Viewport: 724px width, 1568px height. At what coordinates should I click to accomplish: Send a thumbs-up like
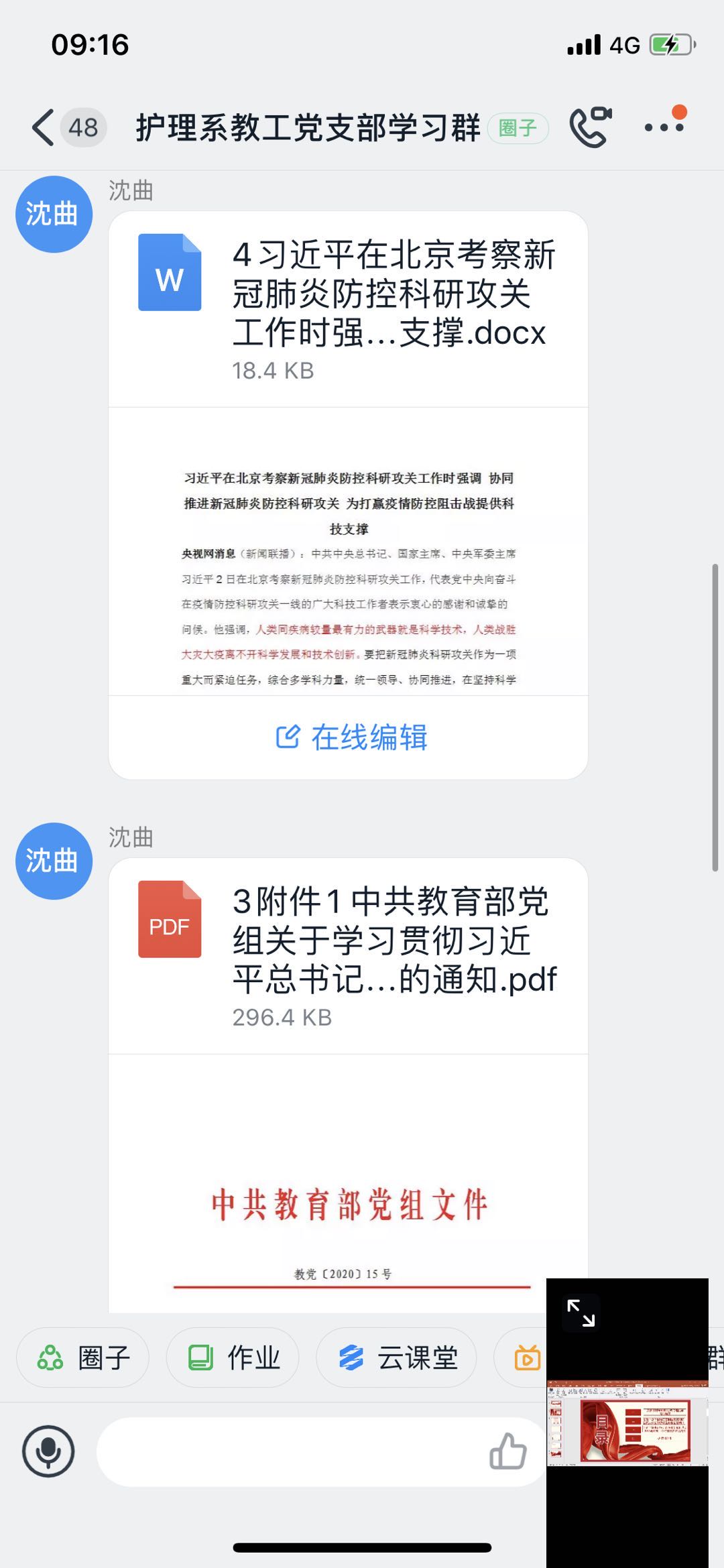click(x=507, y=1451)
